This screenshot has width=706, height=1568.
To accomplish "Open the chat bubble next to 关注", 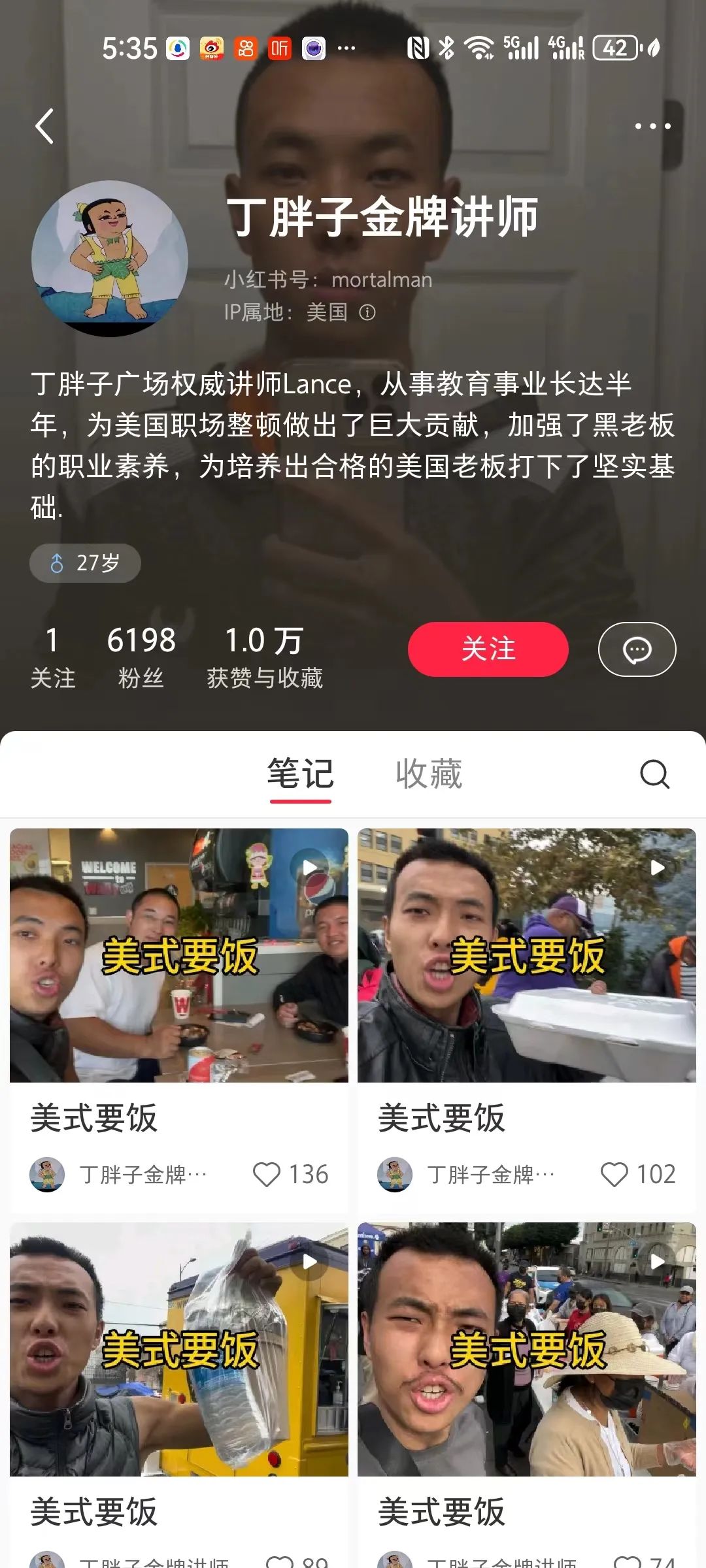I will click(637, 649).
